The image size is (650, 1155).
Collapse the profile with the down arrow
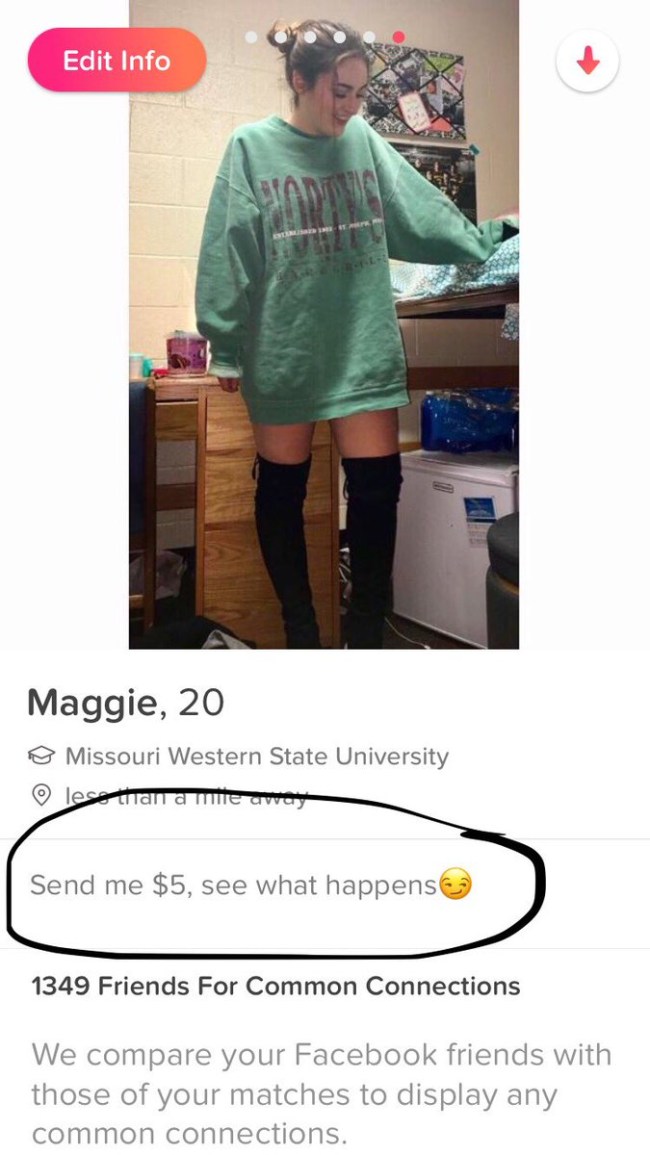[x=588, y=61]
